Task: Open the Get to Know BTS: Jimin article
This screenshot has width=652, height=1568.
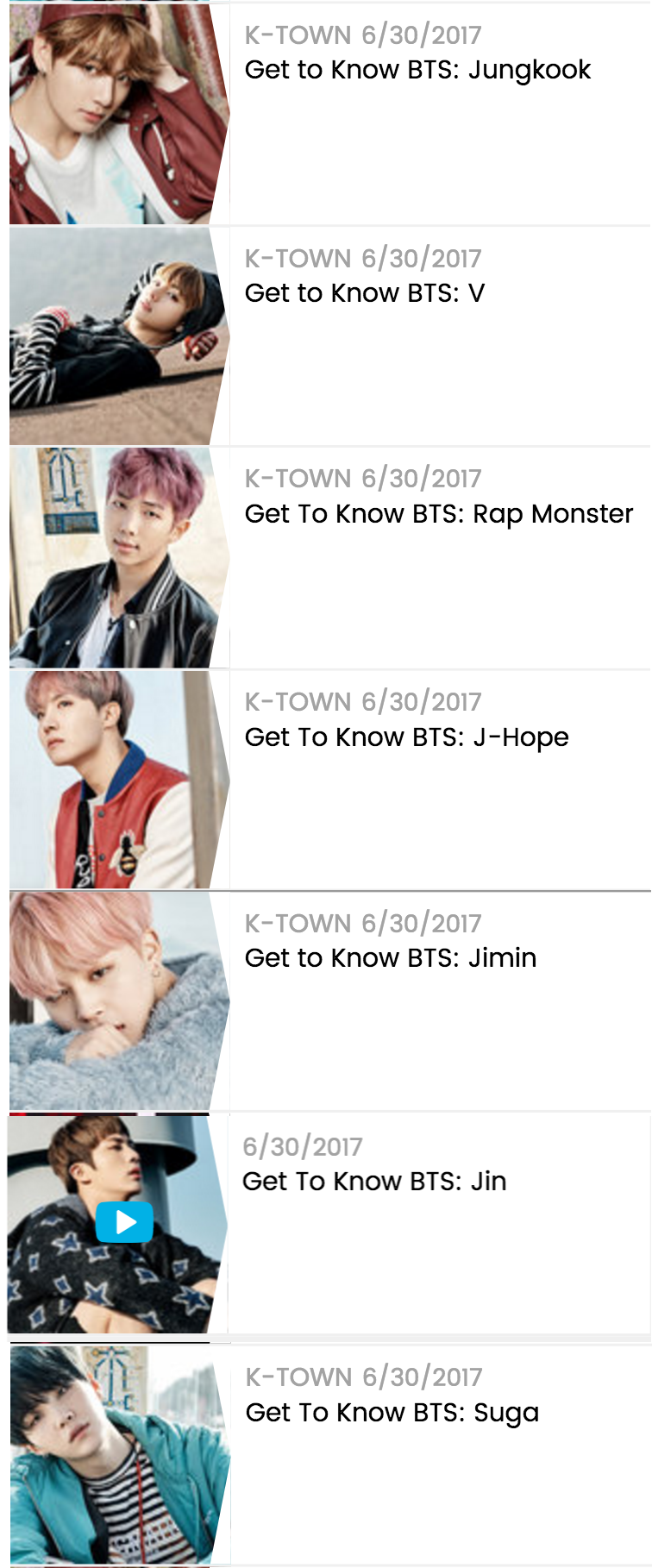Action: pos(390,958)
